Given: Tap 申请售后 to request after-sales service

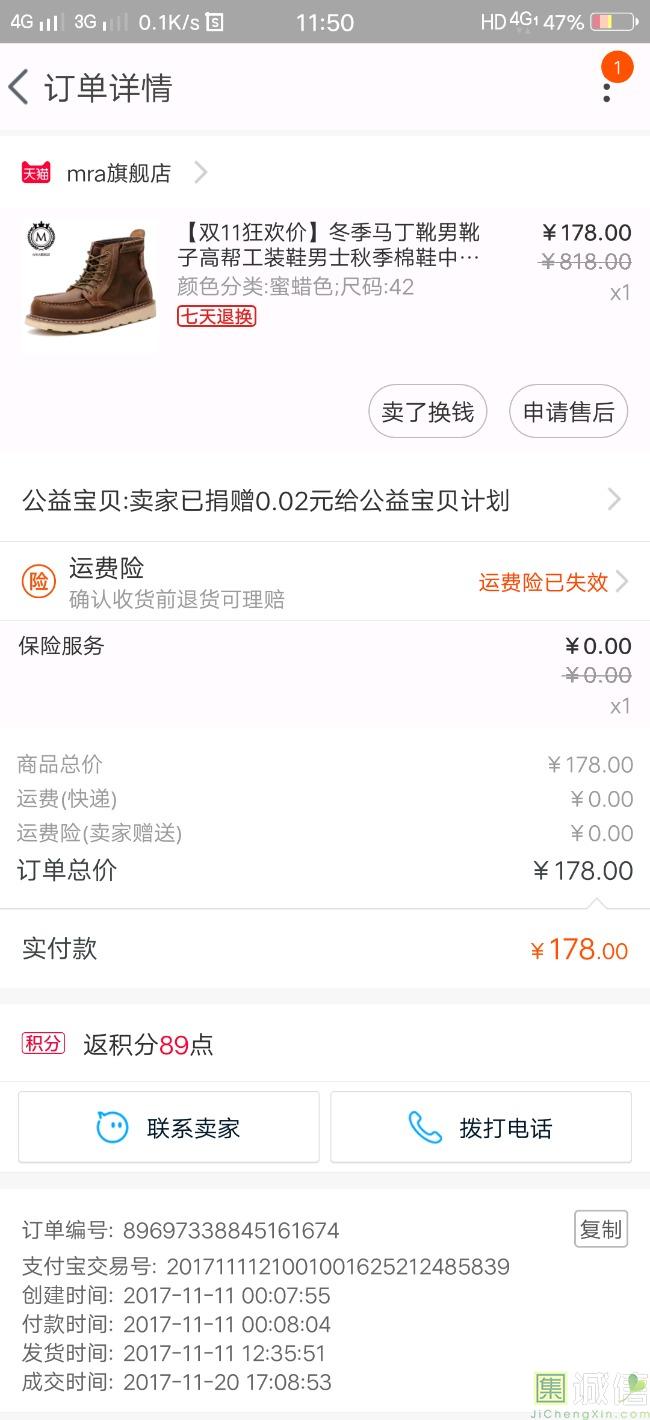Looking at the screenshot, I should pos(569,411).
